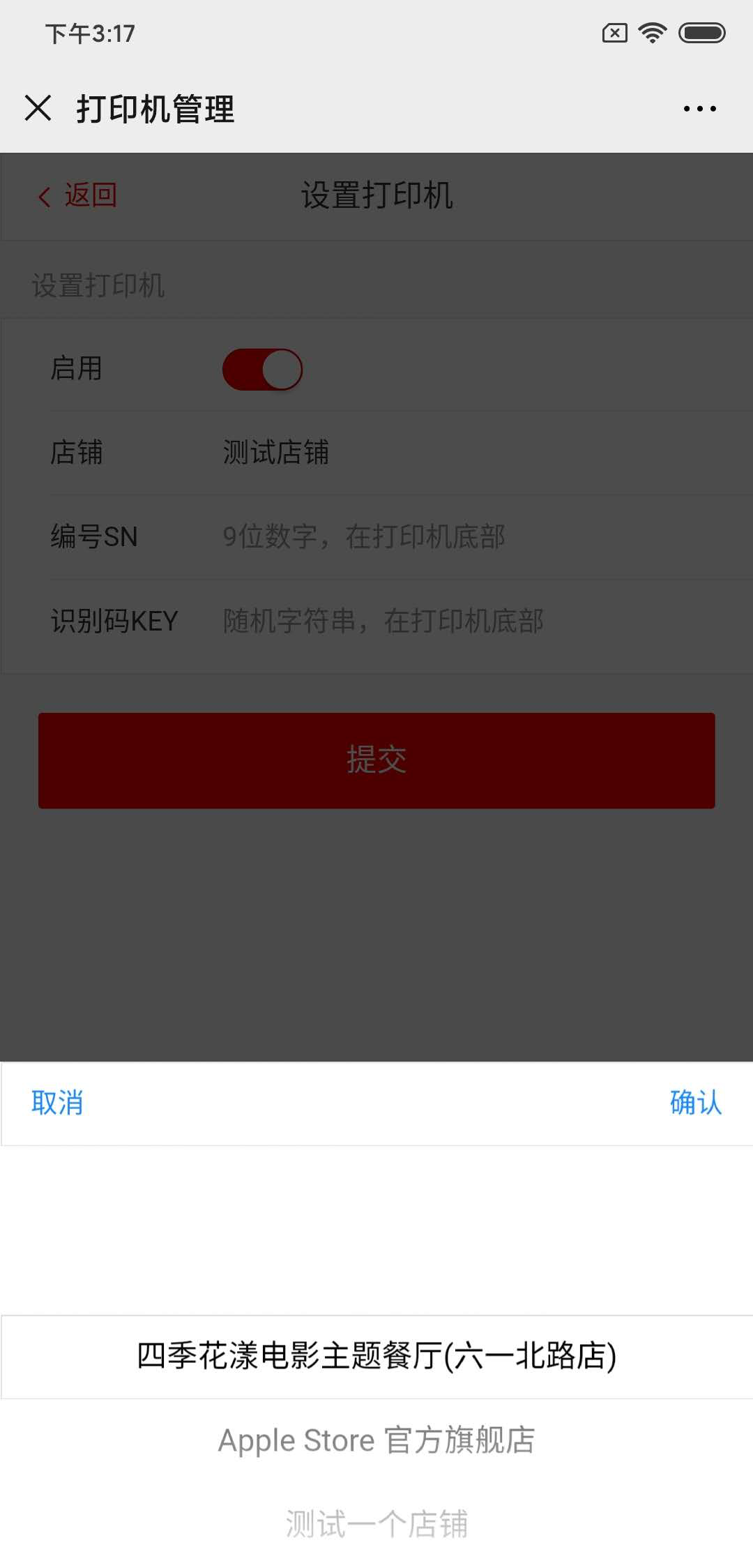Choose 测试一个店铺 from the picker list
753x1568 pixels.
(376, 1524)
